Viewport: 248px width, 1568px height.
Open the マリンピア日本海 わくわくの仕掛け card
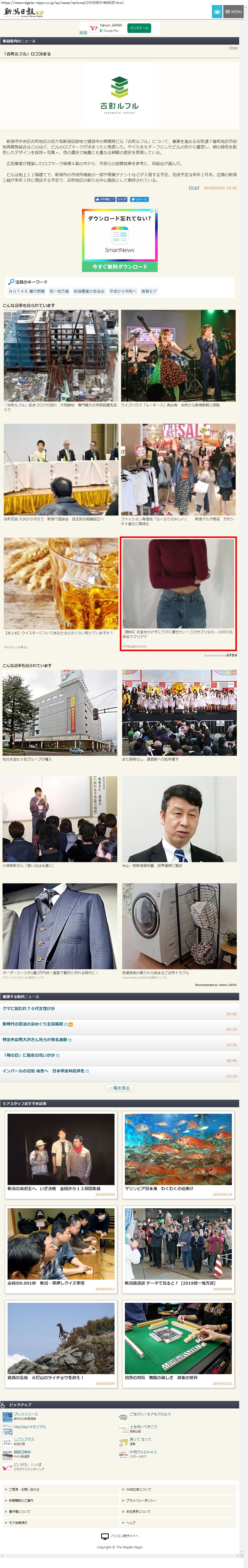pos(178,1154)
